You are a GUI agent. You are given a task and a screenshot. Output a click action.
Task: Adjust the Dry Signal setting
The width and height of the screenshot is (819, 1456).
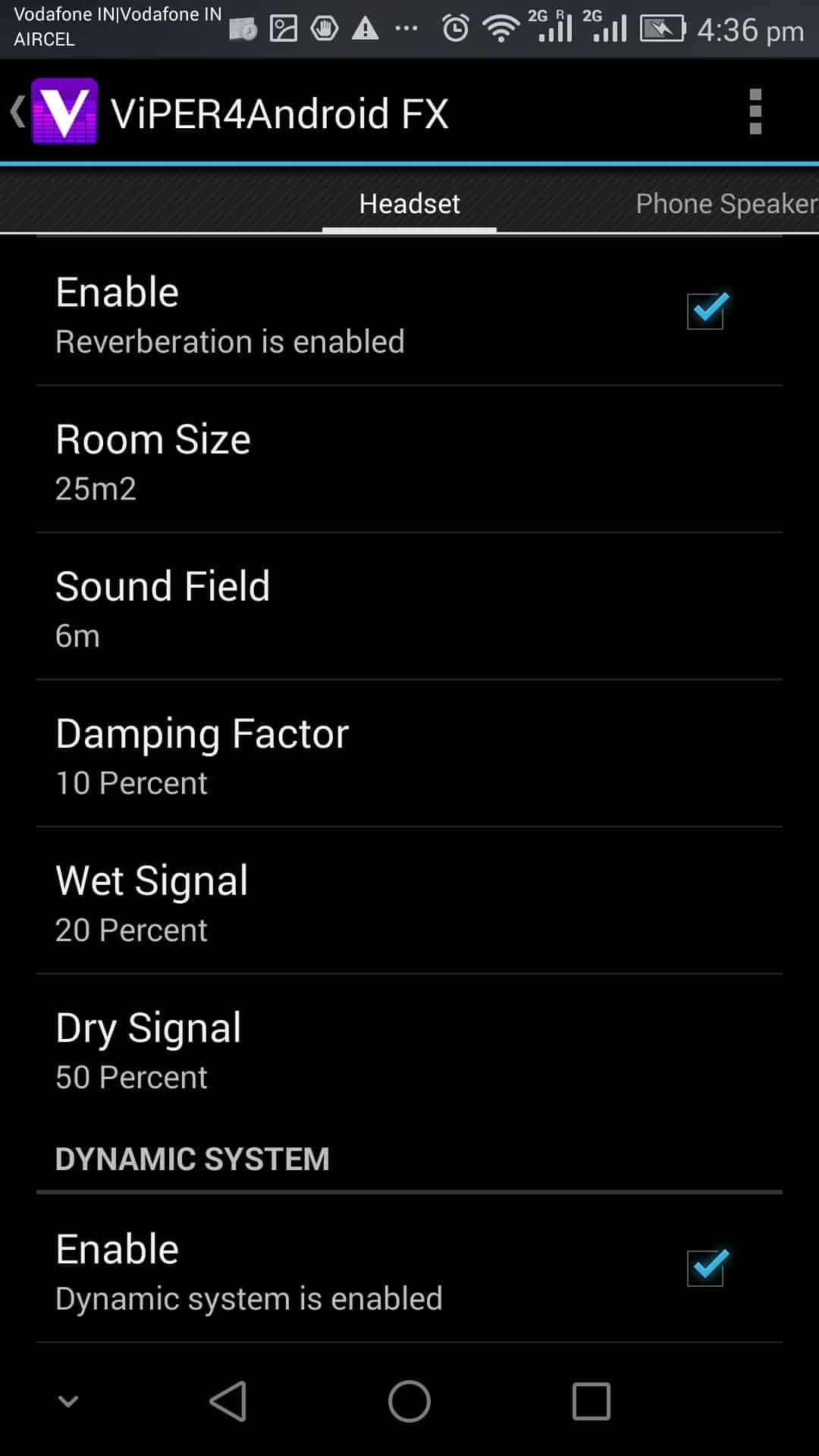click(x=409, y=1048)
